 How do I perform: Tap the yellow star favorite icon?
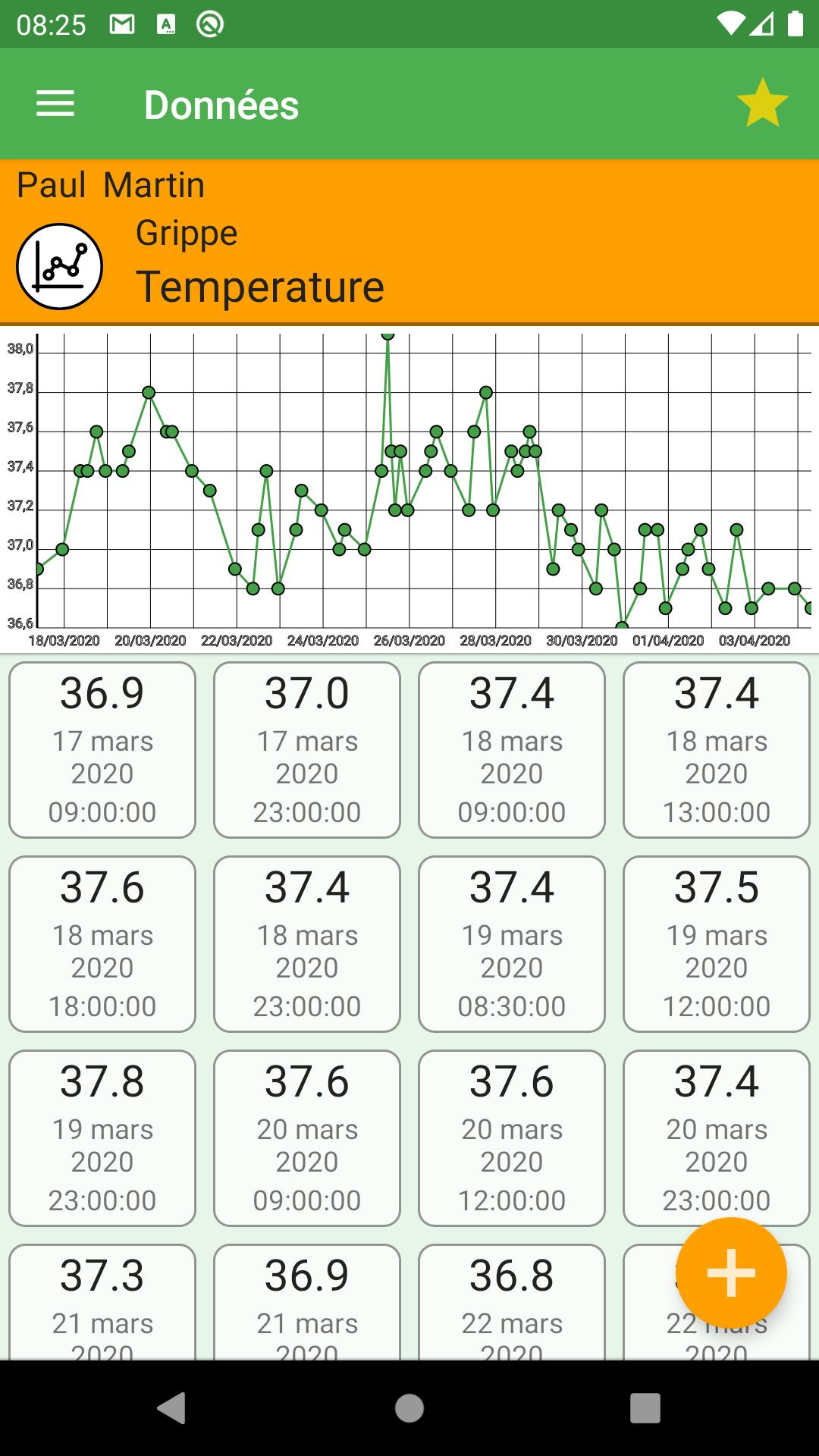pyautogui.click(x=762, y=103)
